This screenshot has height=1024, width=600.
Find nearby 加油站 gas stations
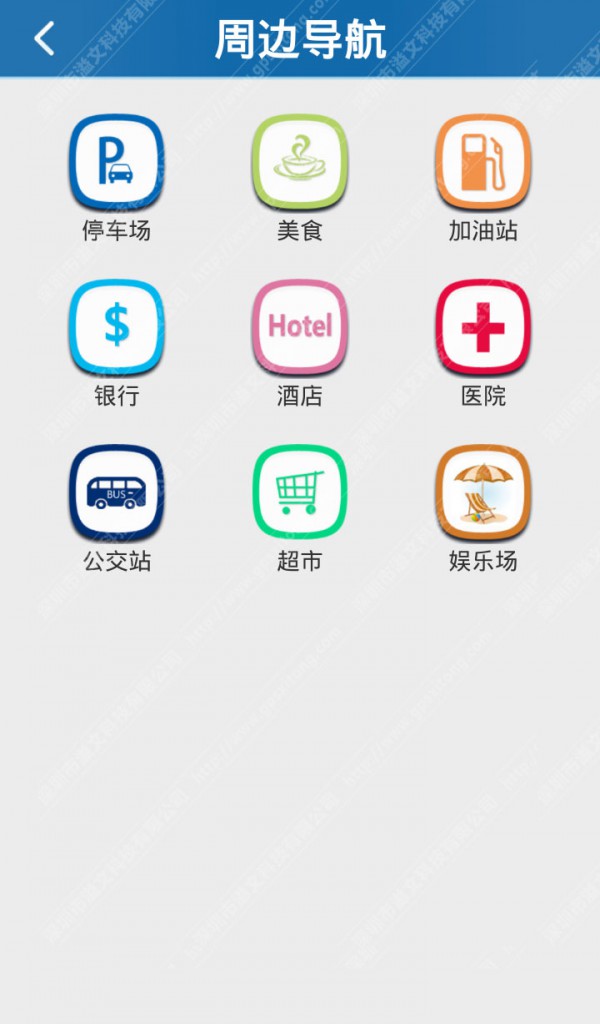coord(482,162)
